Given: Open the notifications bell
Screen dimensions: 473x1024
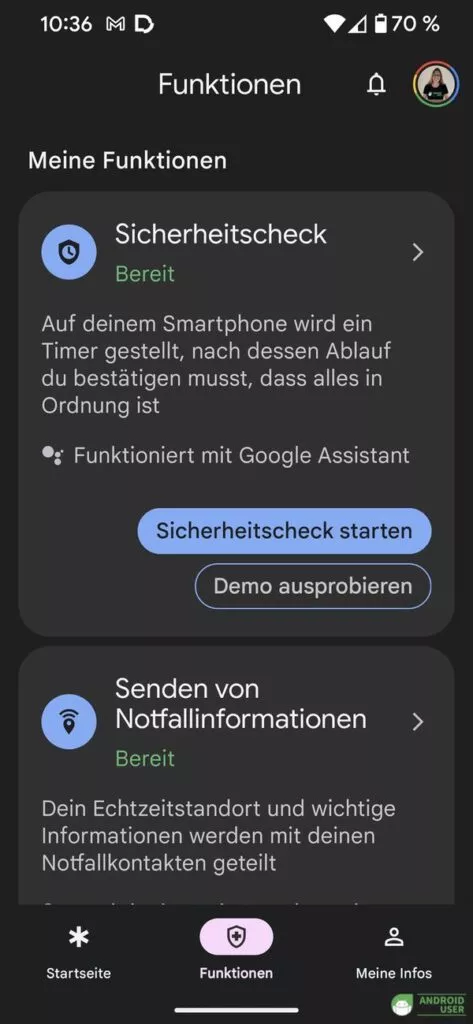Looking at the screenshot, I should pos(376,85).
